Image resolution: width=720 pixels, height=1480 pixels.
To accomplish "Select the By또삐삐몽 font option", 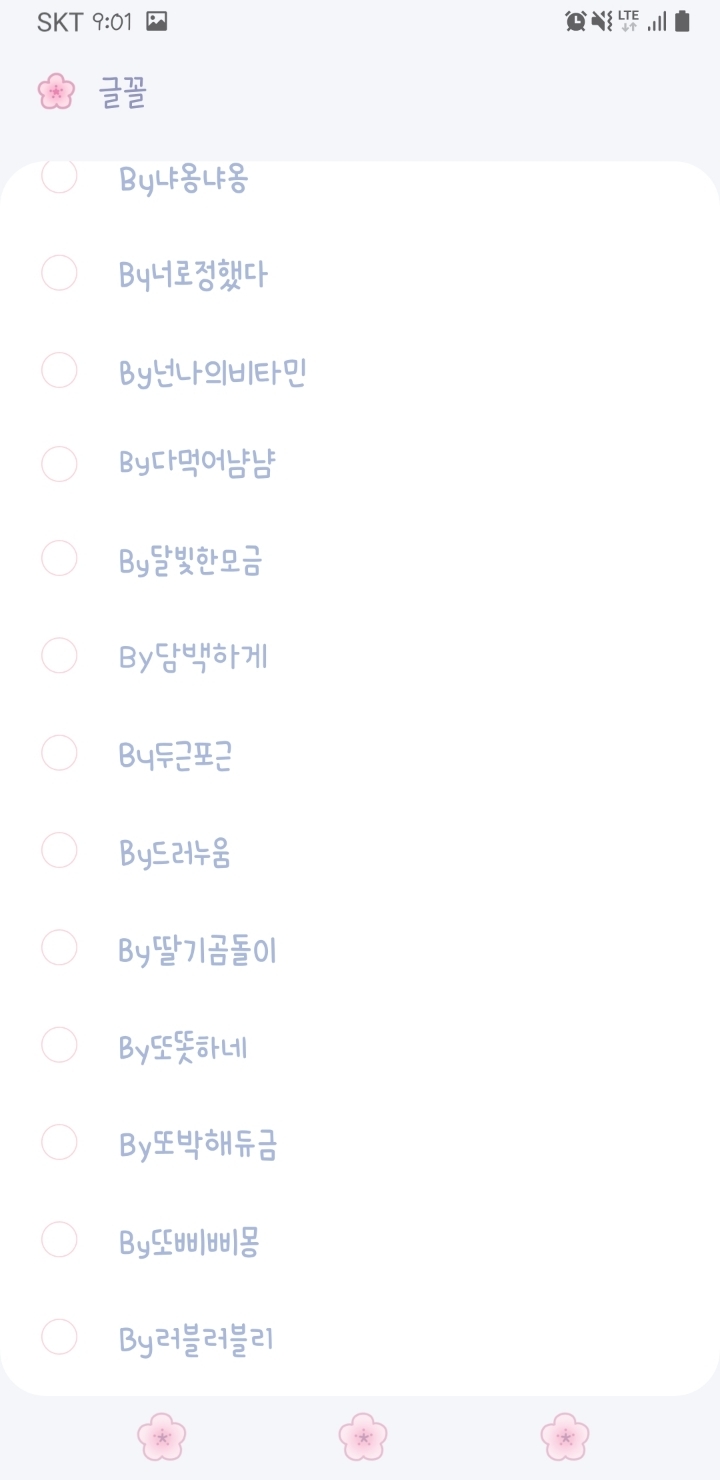I will [59, 1240].
